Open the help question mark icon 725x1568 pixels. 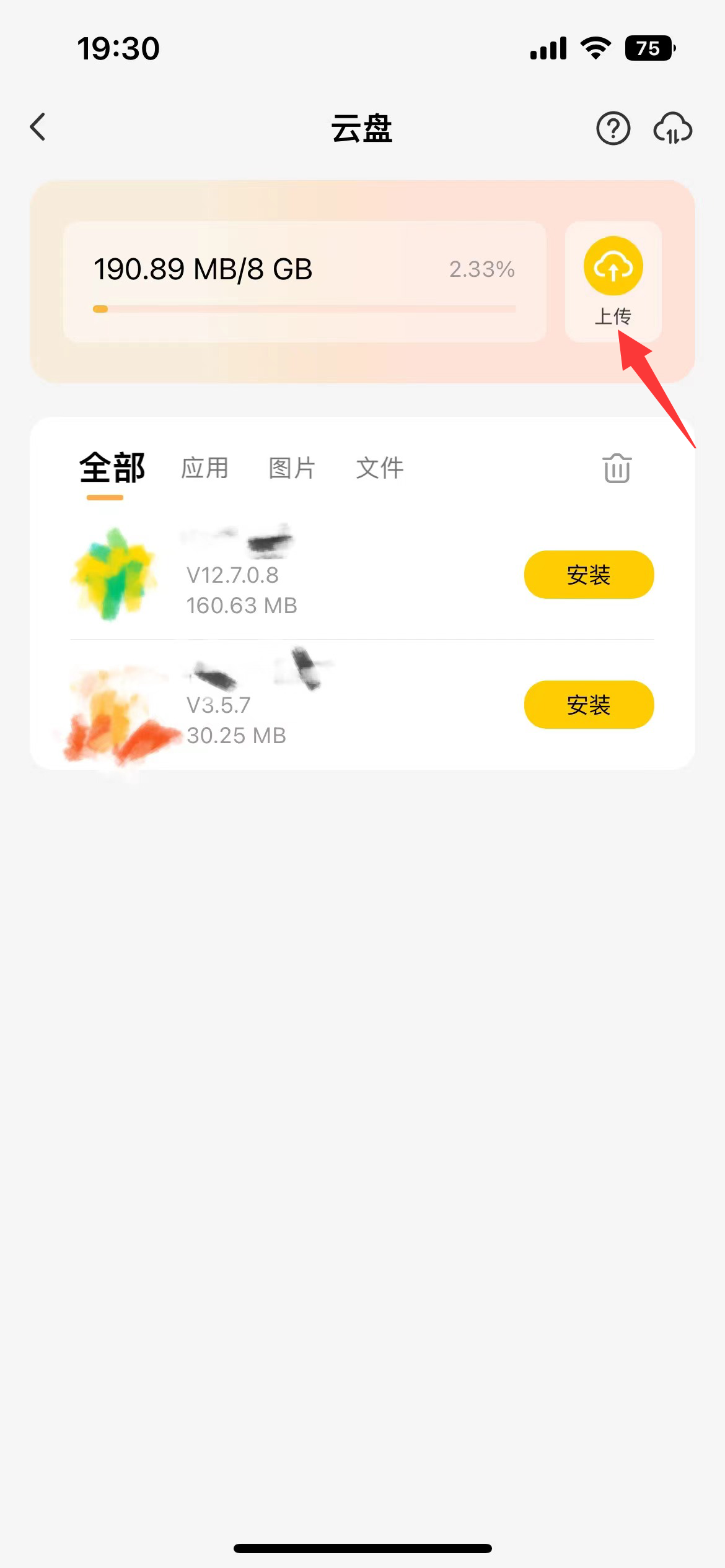[613, 129]
